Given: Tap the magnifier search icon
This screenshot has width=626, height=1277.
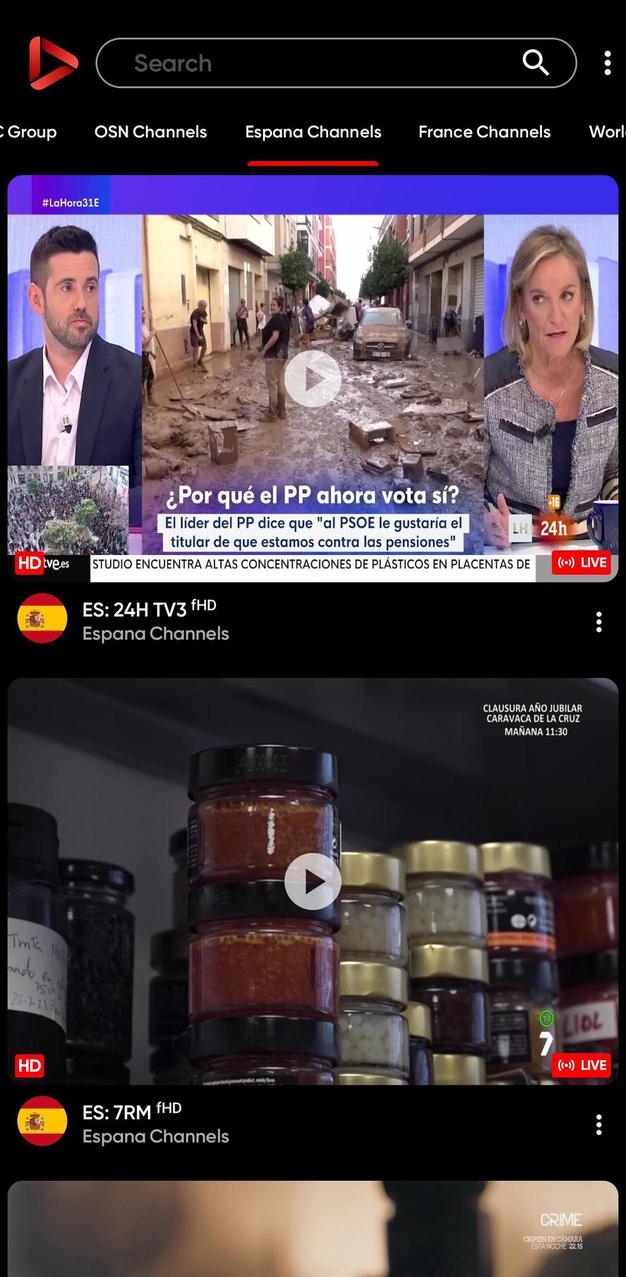Looking at the screenshot, I should click(x=536, y=63).
